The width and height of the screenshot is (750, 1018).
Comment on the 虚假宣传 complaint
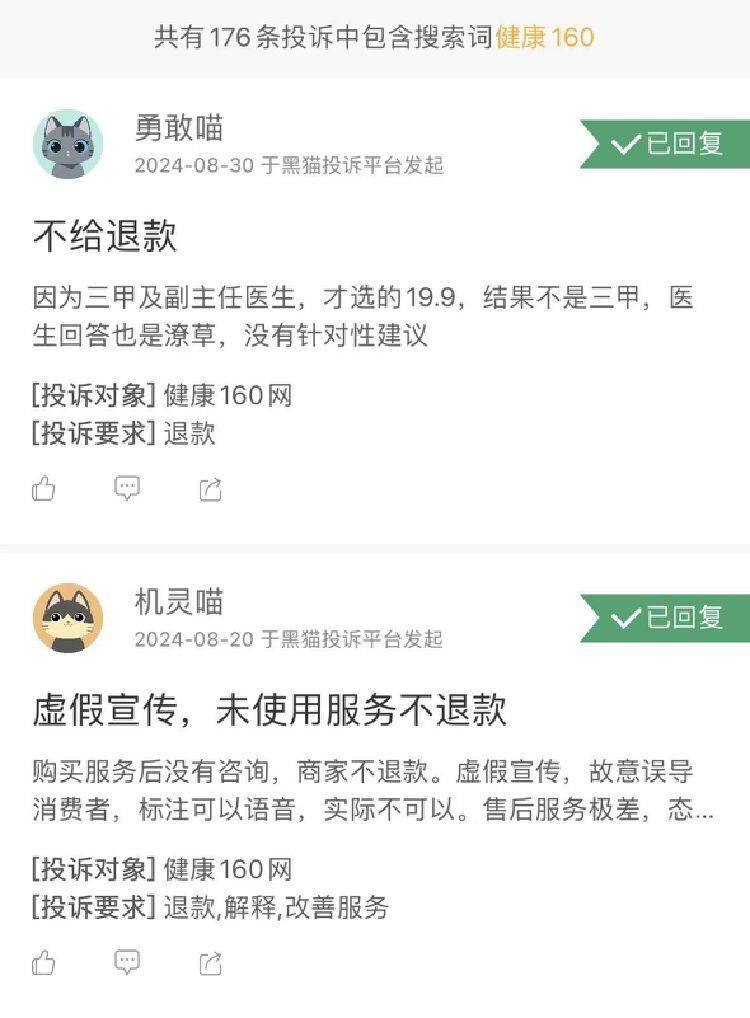(x=127, y=962)
